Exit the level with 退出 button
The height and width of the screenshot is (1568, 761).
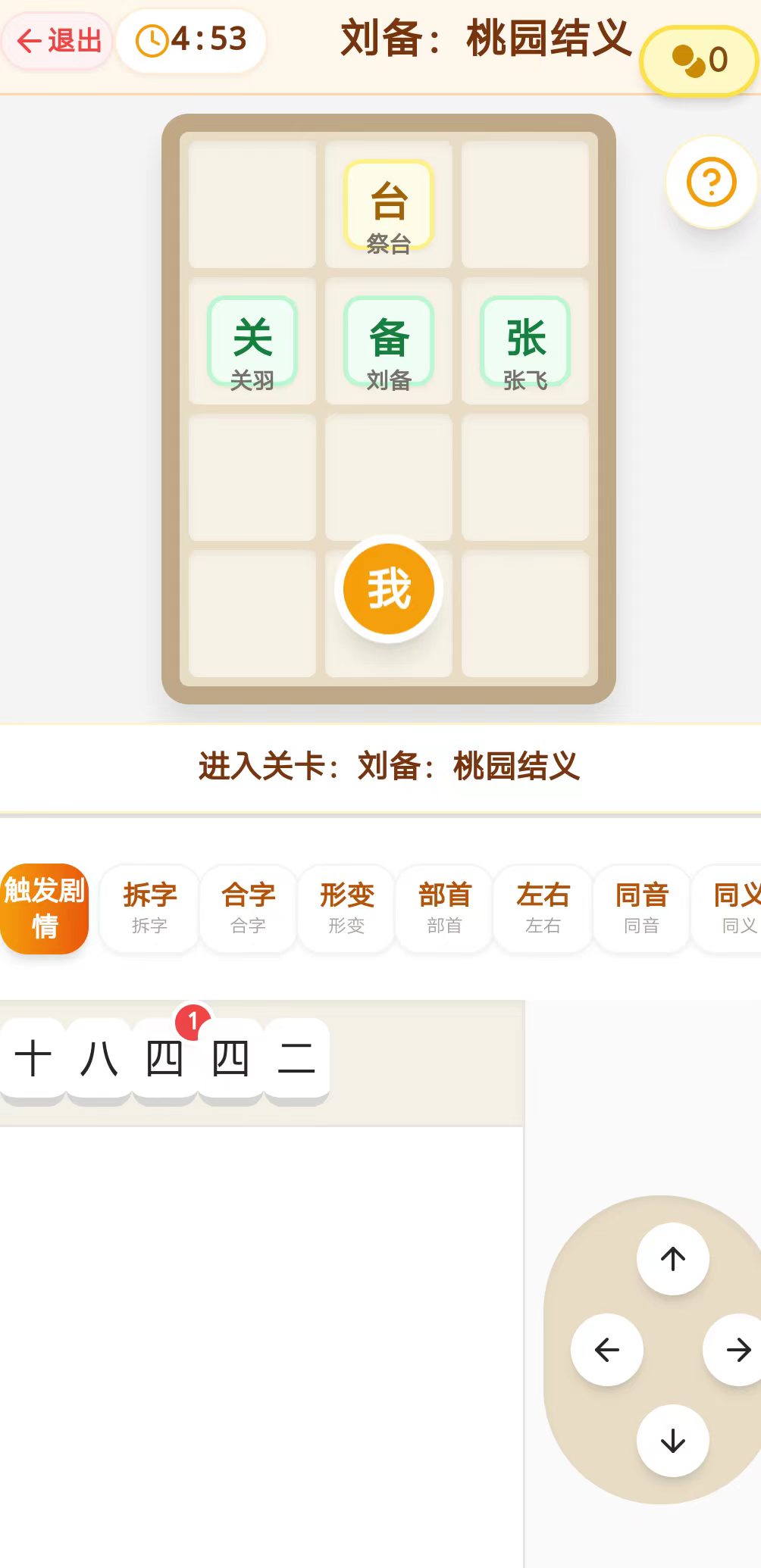click(x=58, y=41)
